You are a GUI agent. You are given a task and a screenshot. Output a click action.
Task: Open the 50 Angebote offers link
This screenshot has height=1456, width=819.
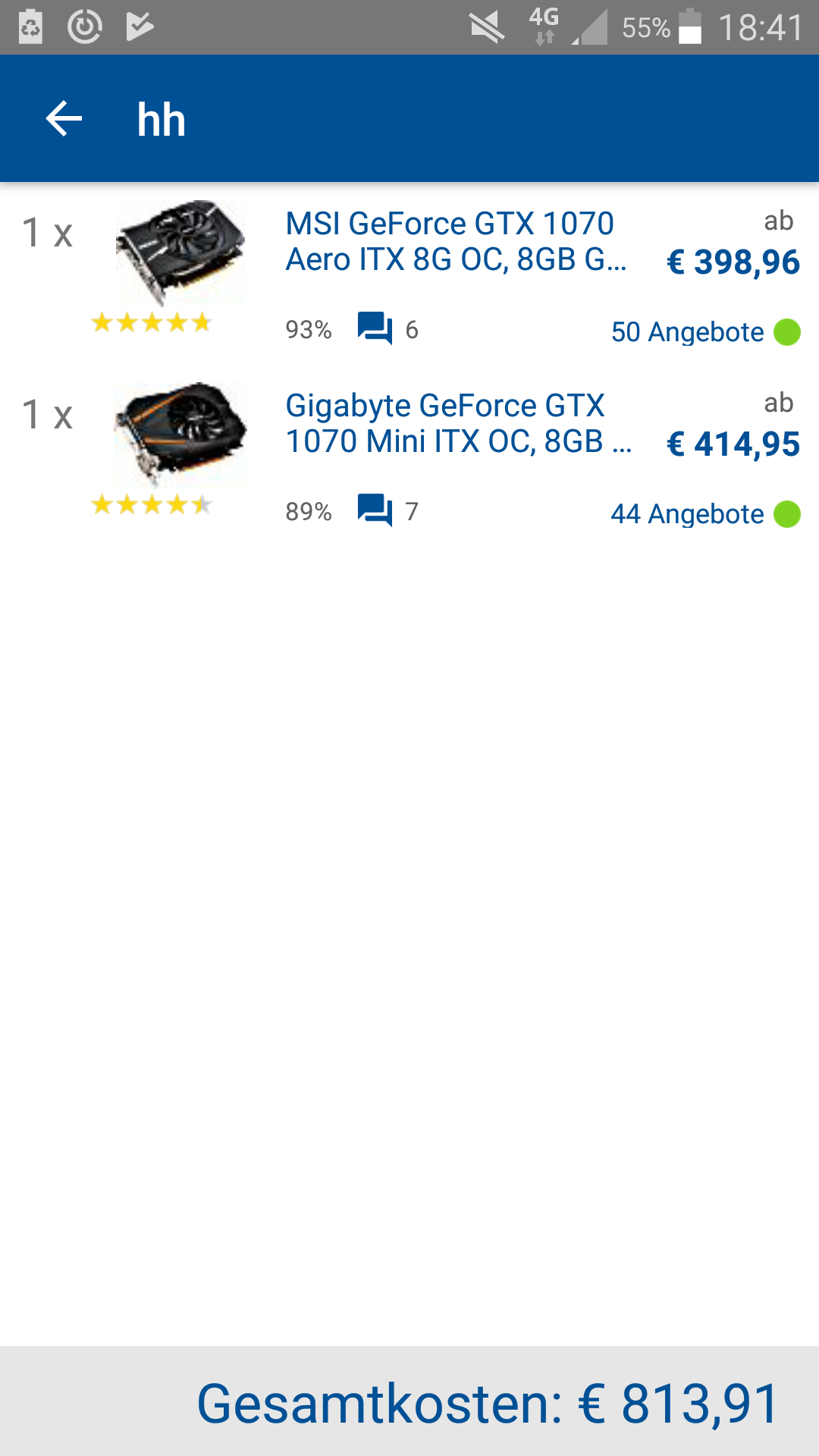tap(686, 331)
